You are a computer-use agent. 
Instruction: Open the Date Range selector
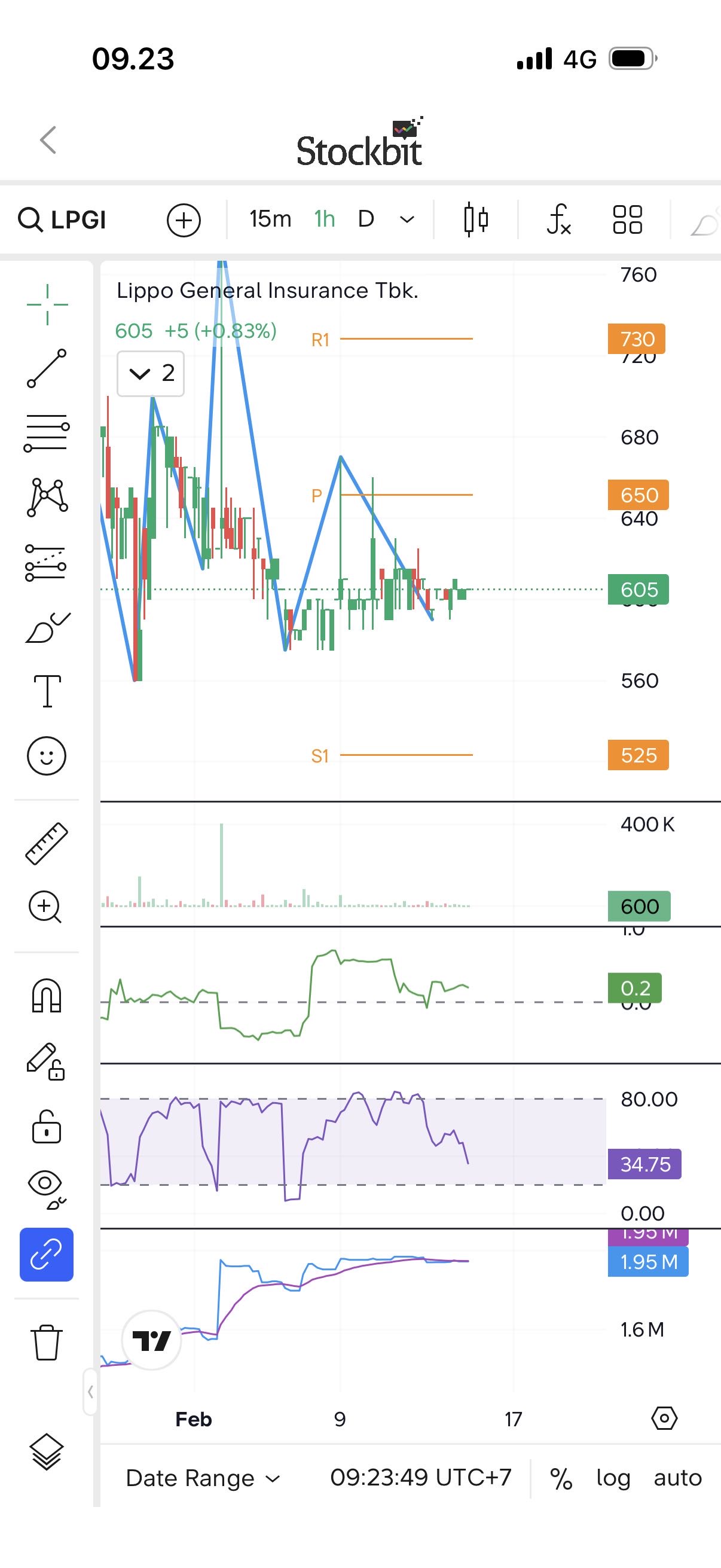(x=203, y=1478)
